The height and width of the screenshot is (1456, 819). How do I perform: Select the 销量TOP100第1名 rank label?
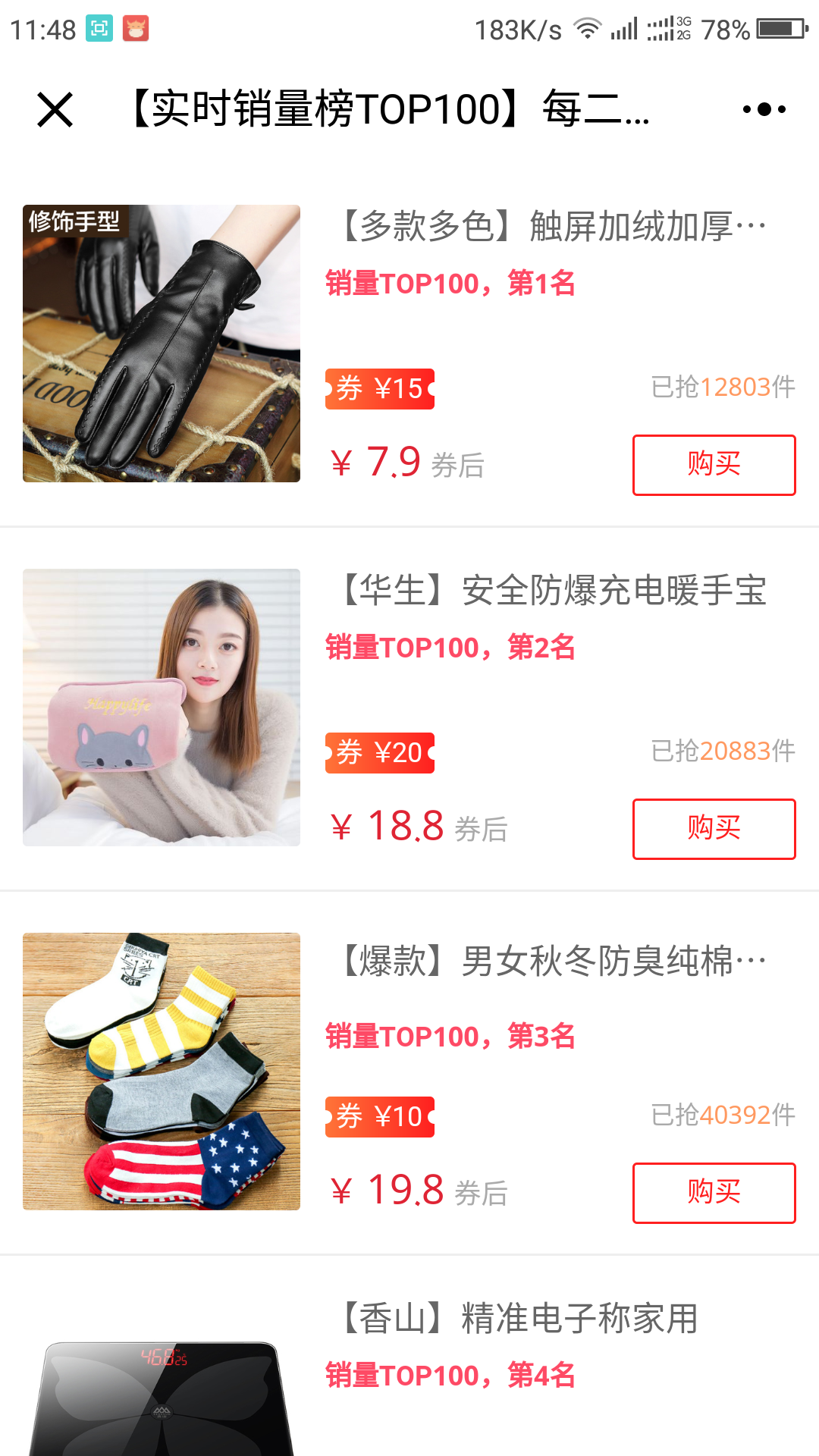450,284
